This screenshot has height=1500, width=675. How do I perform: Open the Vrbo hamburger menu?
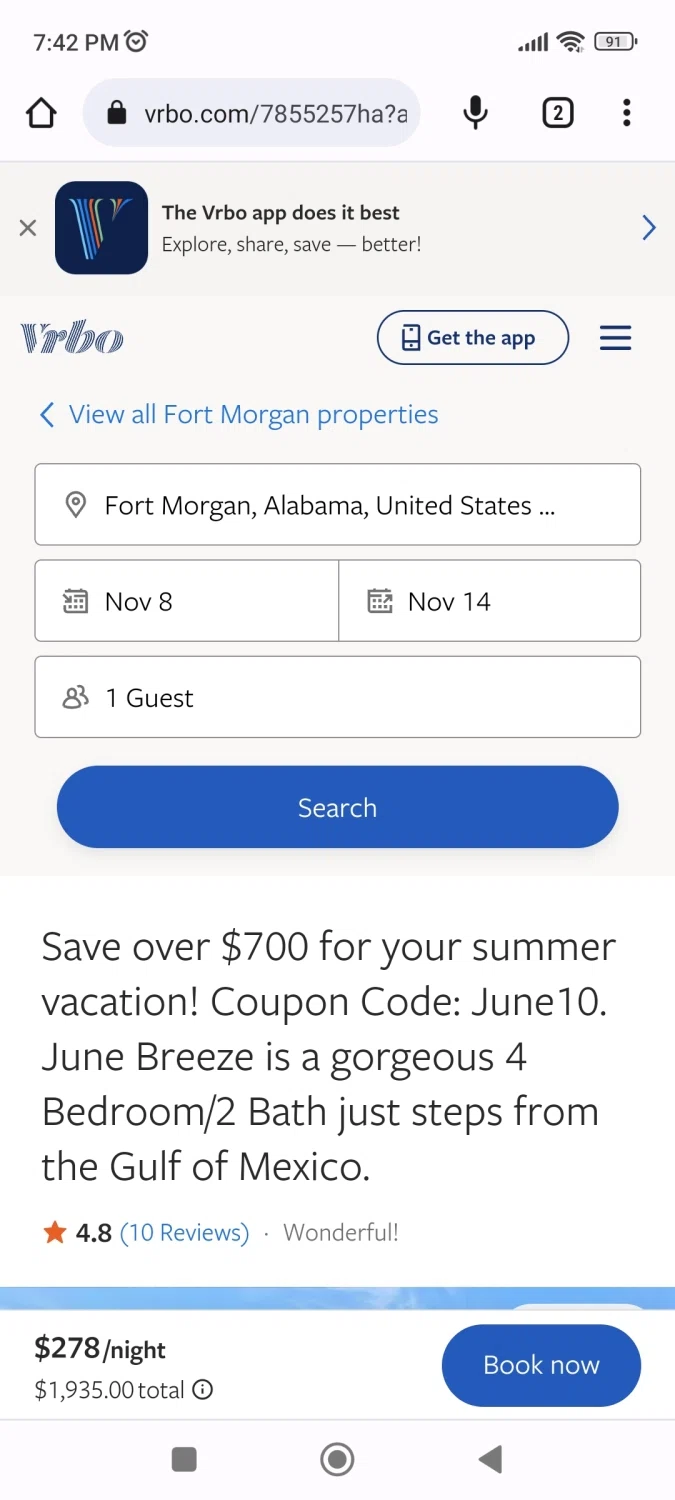(x=615, y=338)
